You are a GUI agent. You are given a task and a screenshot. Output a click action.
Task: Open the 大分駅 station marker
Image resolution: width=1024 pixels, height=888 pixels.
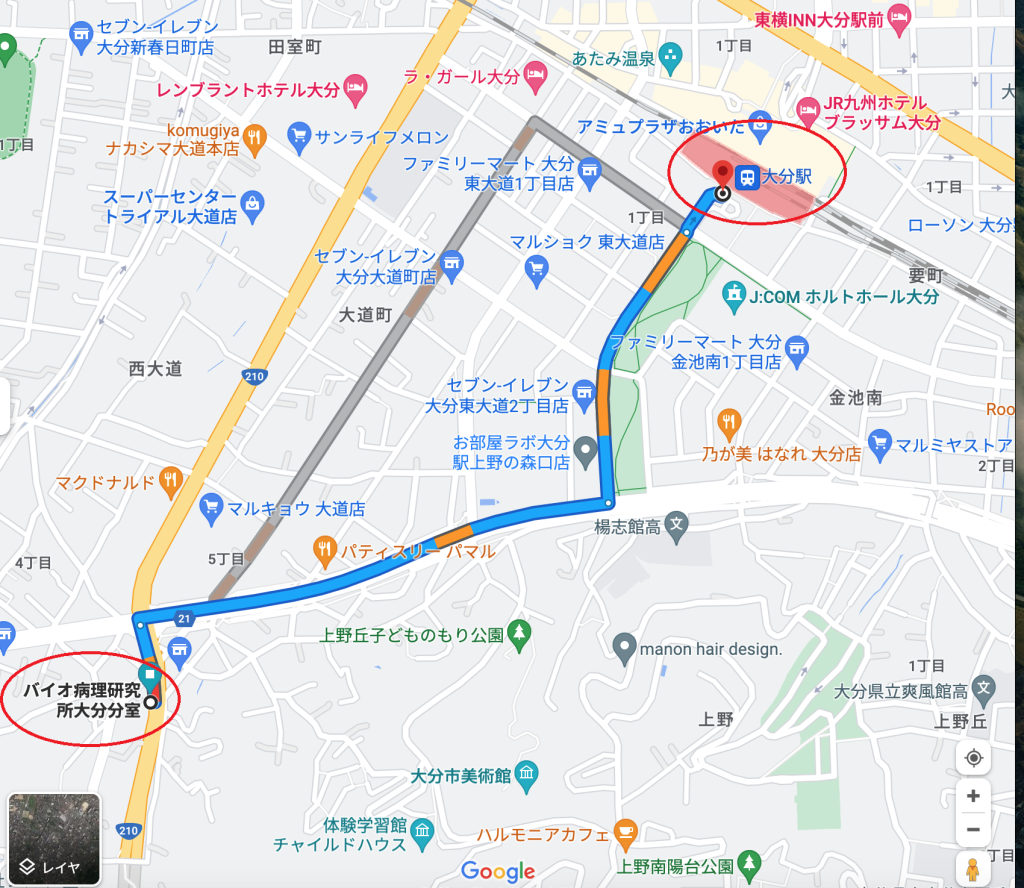point(746,178)
